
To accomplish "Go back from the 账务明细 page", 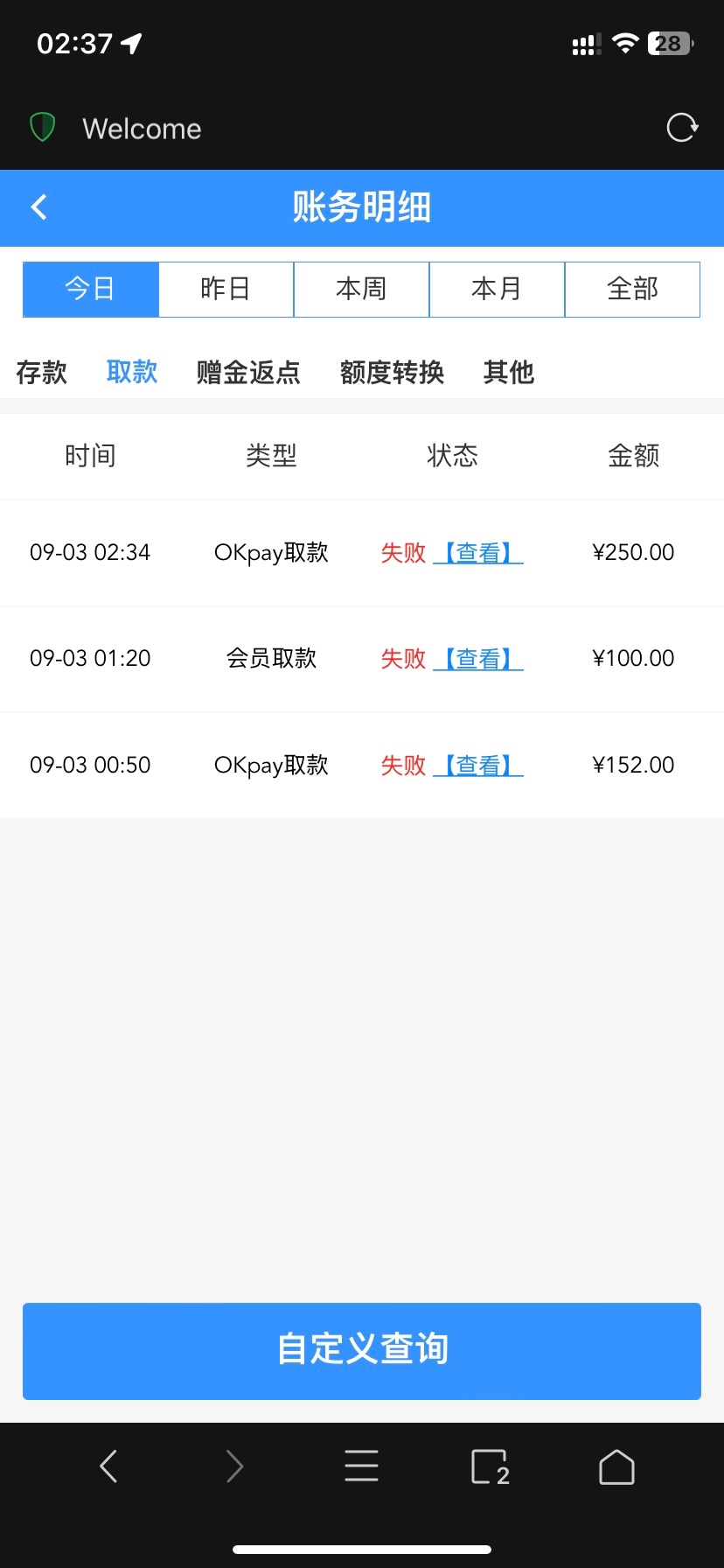I will click(38, 207).
